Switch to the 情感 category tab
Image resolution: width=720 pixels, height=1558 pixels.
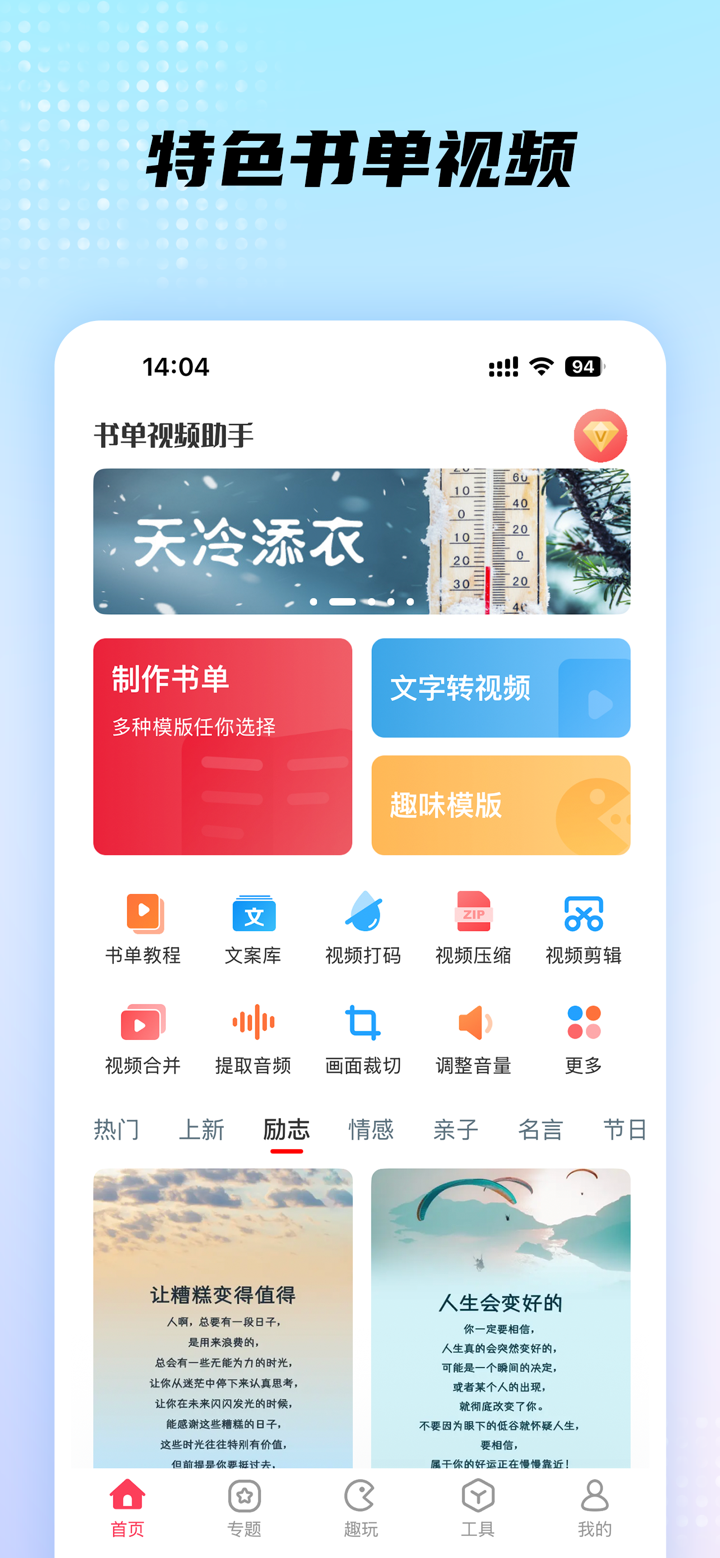click(x=371, y=1129)
